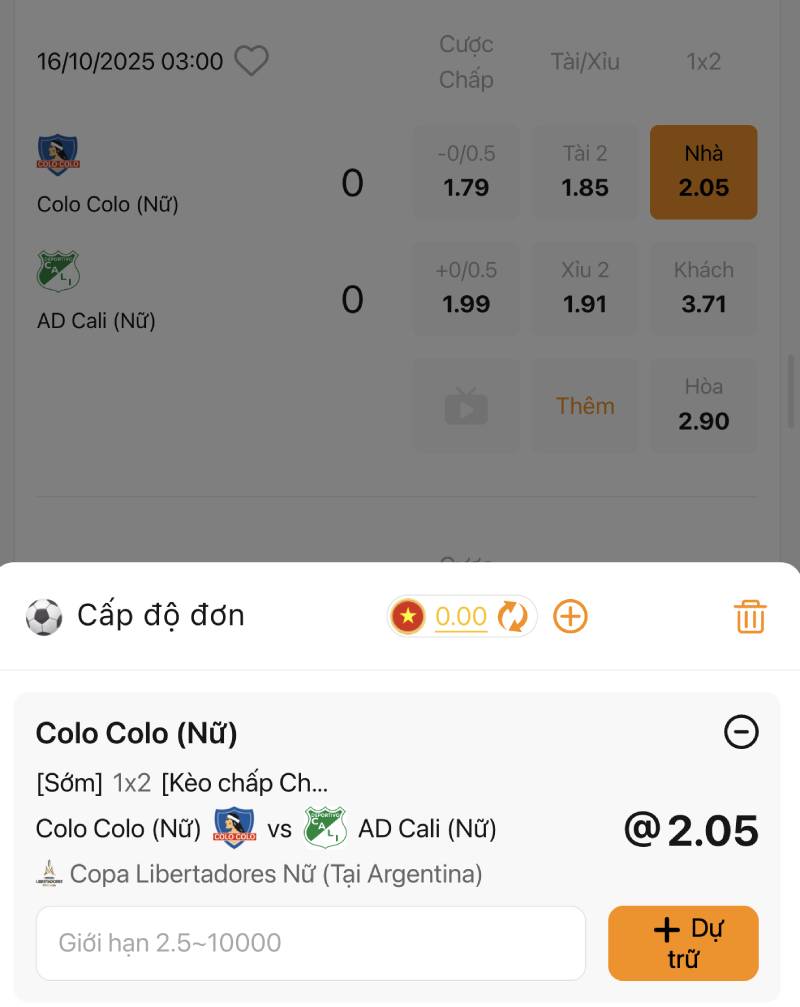Select Hòa odds 2.90

(x=703, y=405)
